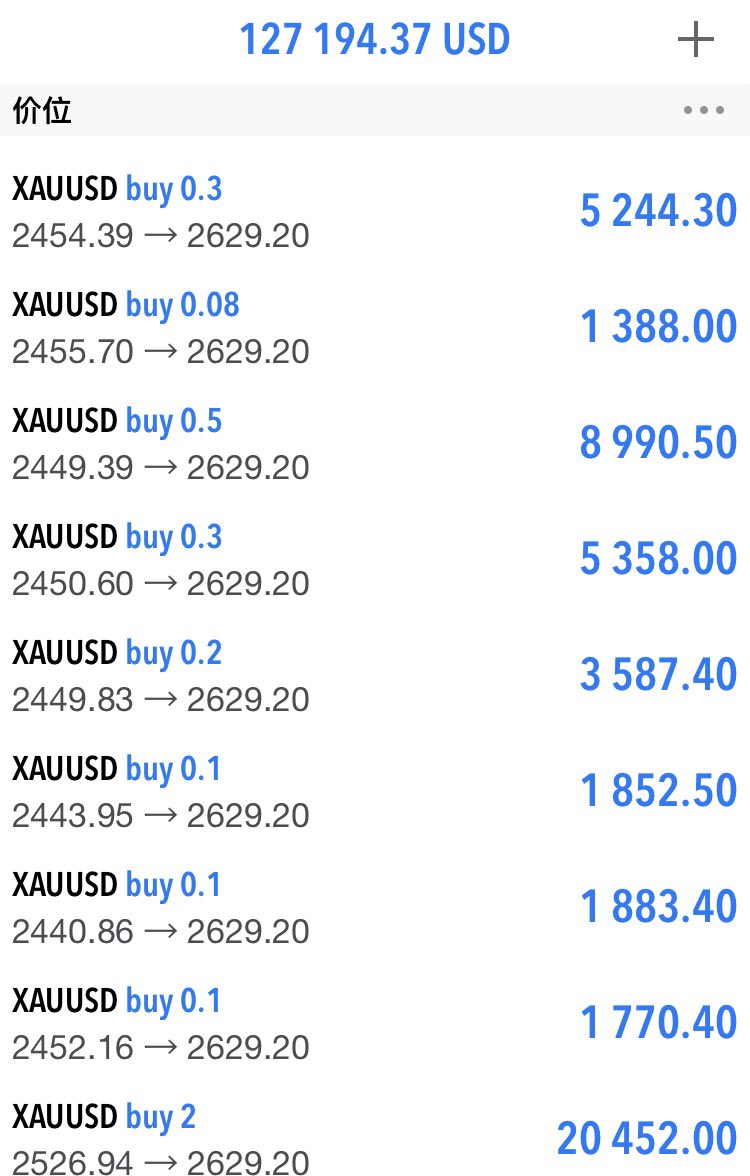This screenshot has height=1176, width=750.
Task: Open the three-dot menu beside 价位
Action: pos(704,110)
